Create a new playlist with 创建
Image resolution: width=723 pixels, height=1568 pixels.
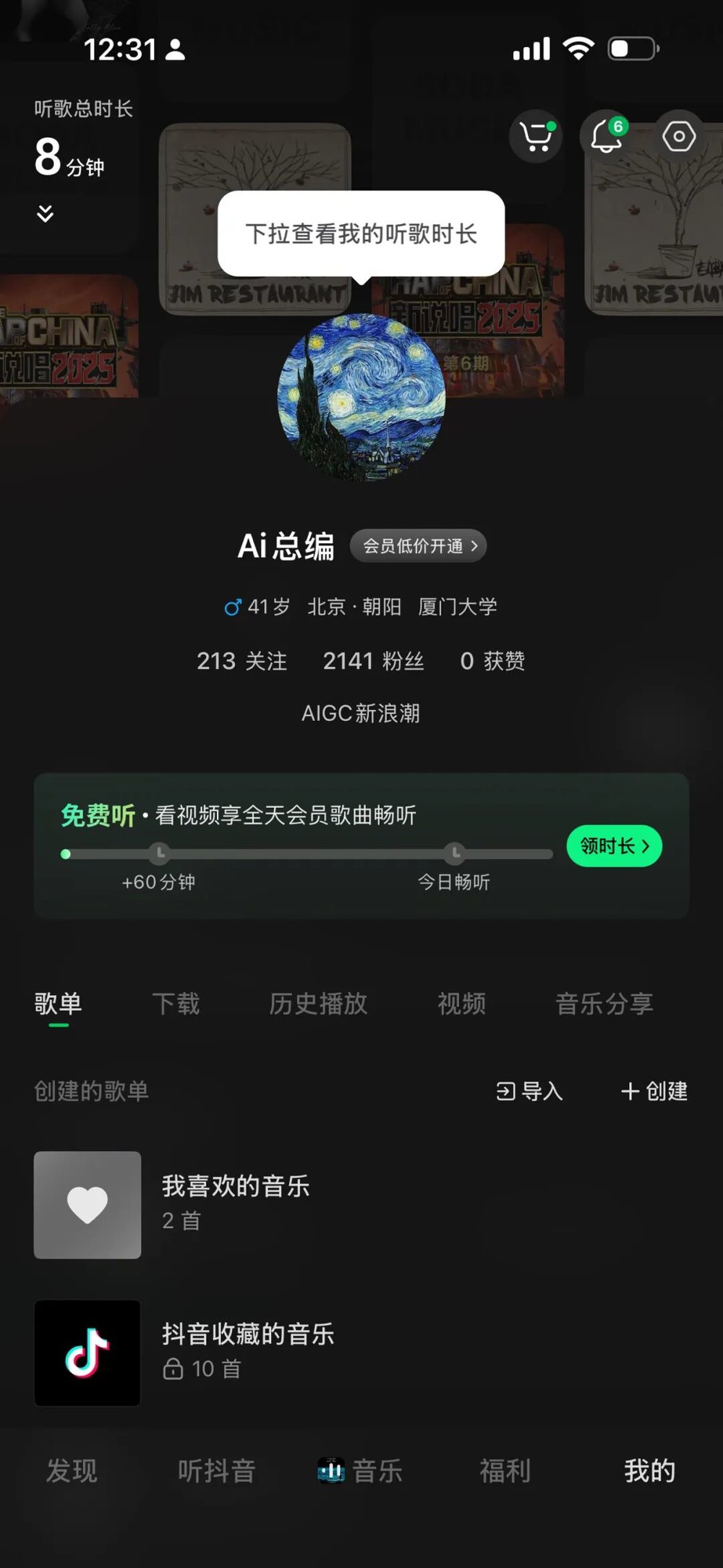pos(654,1091)
